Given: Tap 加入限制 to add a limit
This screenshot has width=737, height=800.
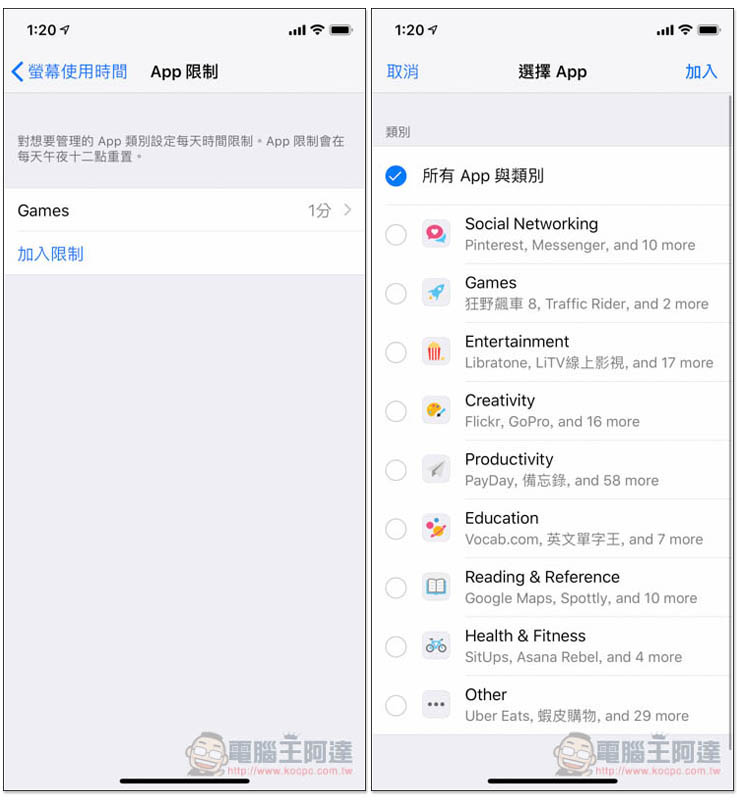Looking at the screenshot, I should [51, 254].
